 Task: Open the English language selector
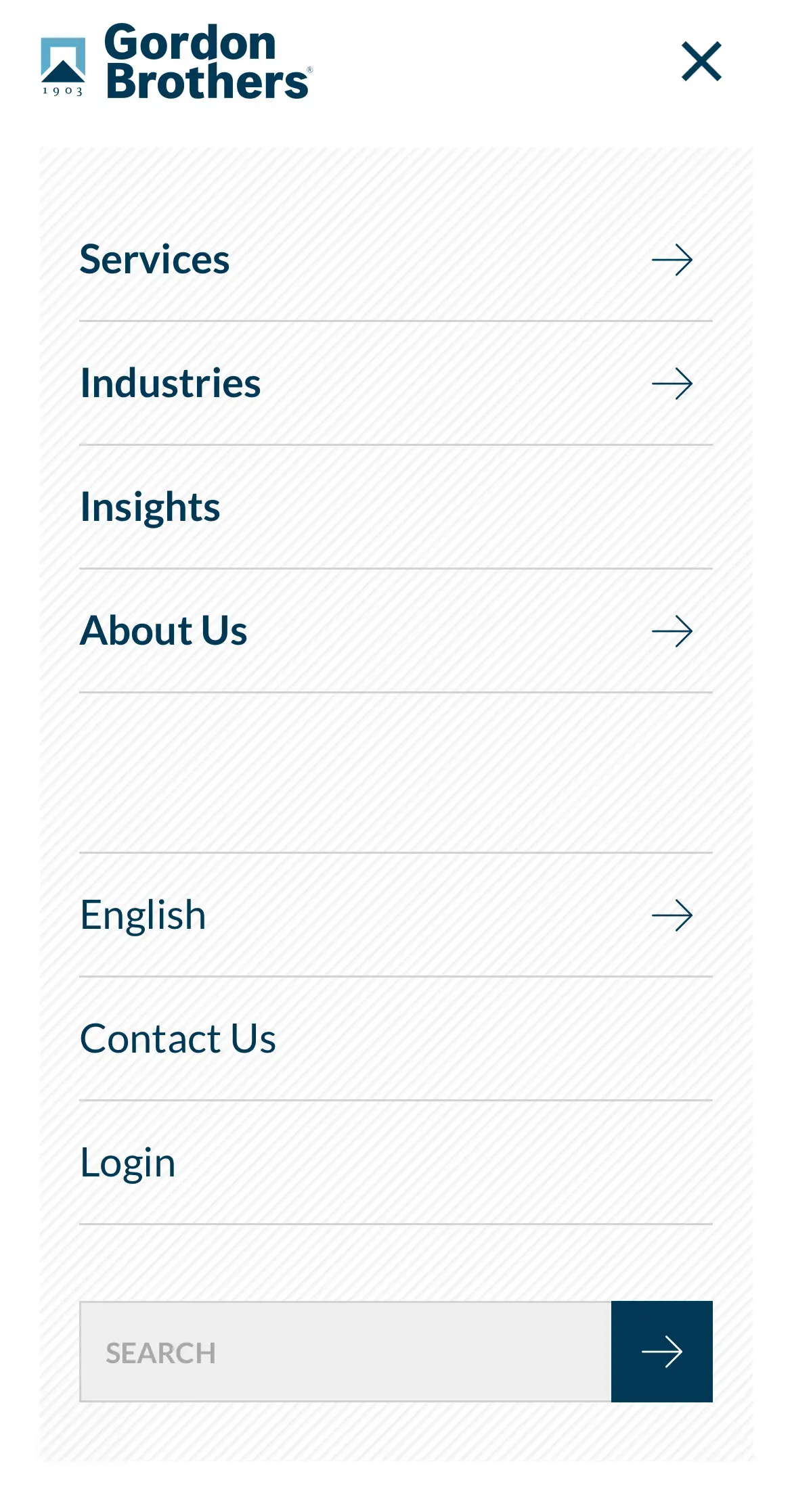tap(396, 915)
